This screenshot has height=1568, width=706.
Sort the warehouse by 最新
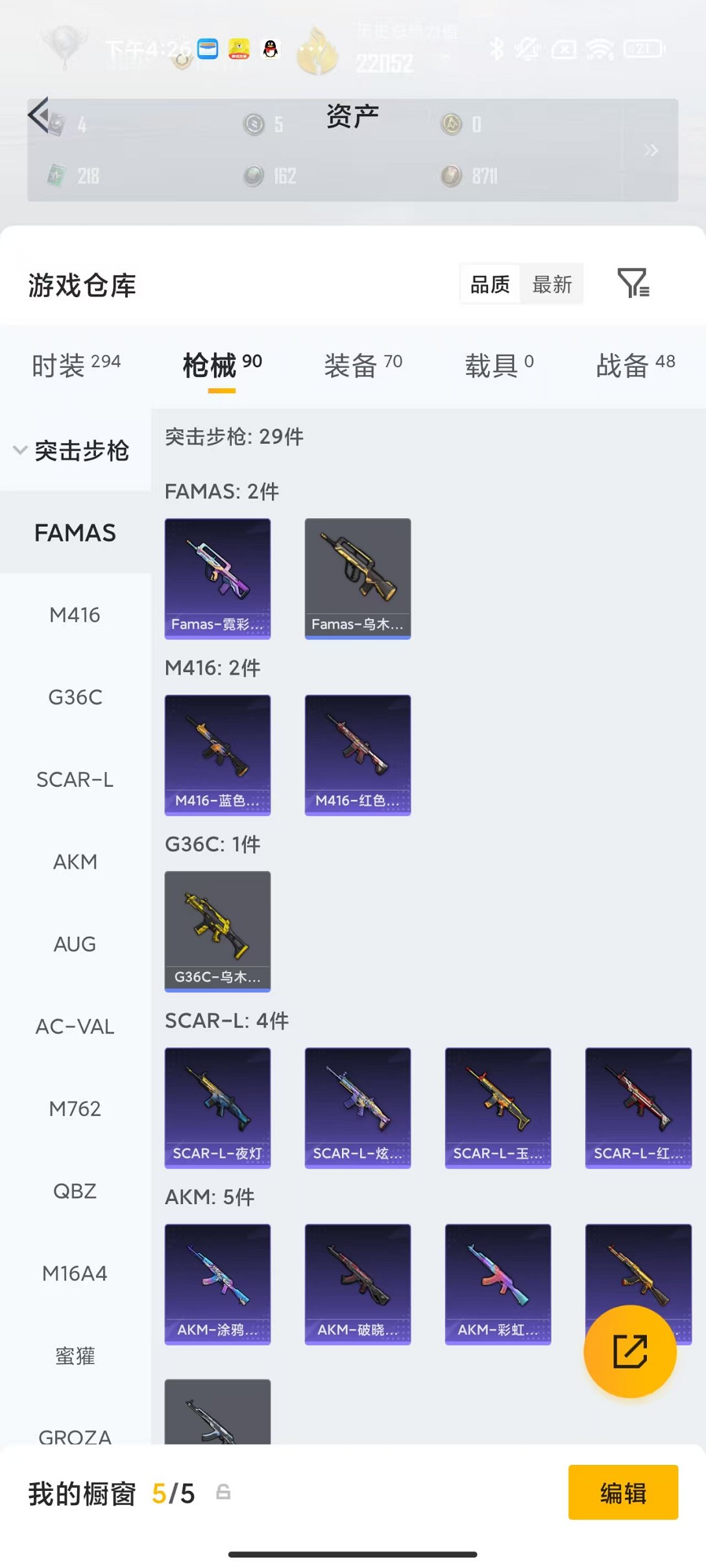(552, 284)
